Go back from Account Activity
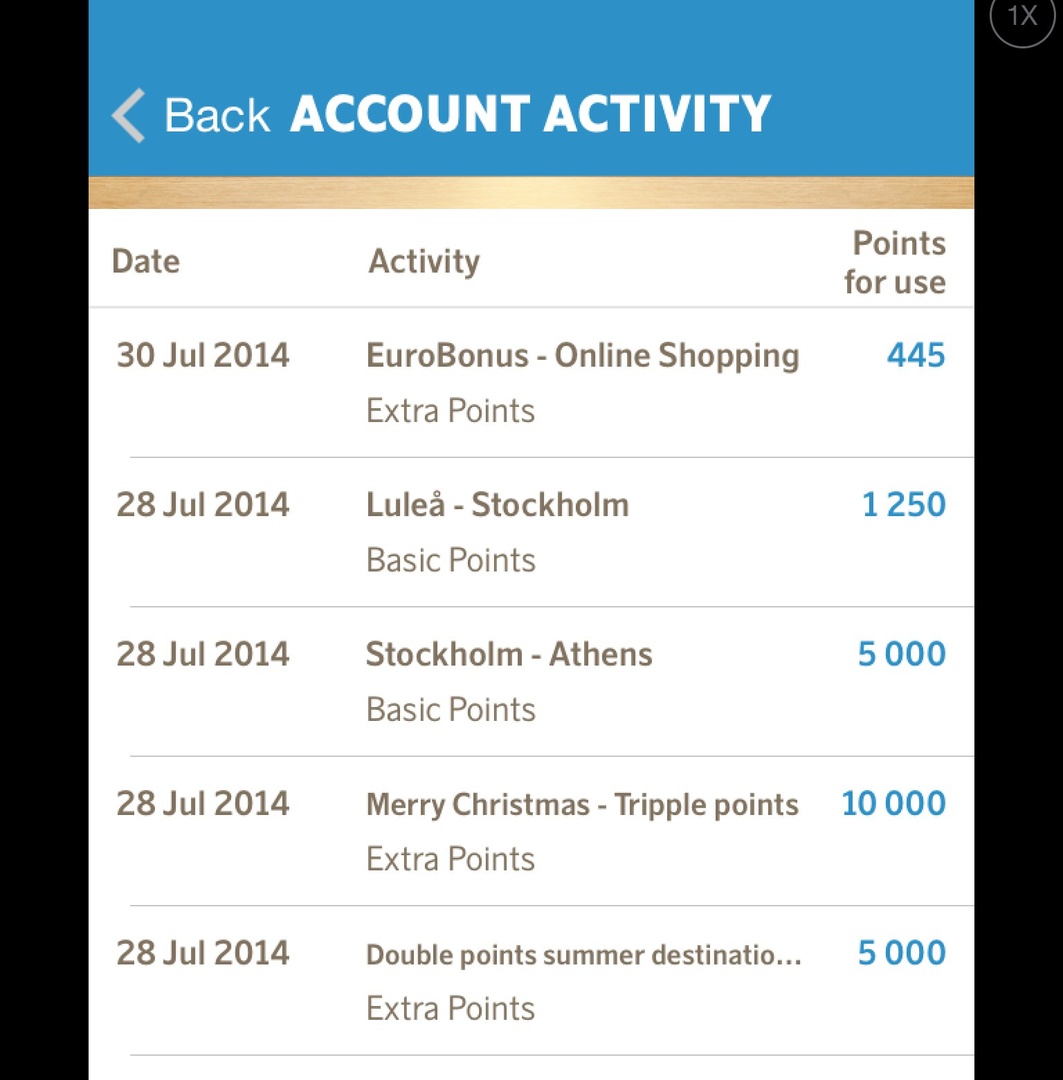 (x=191, y=115)
